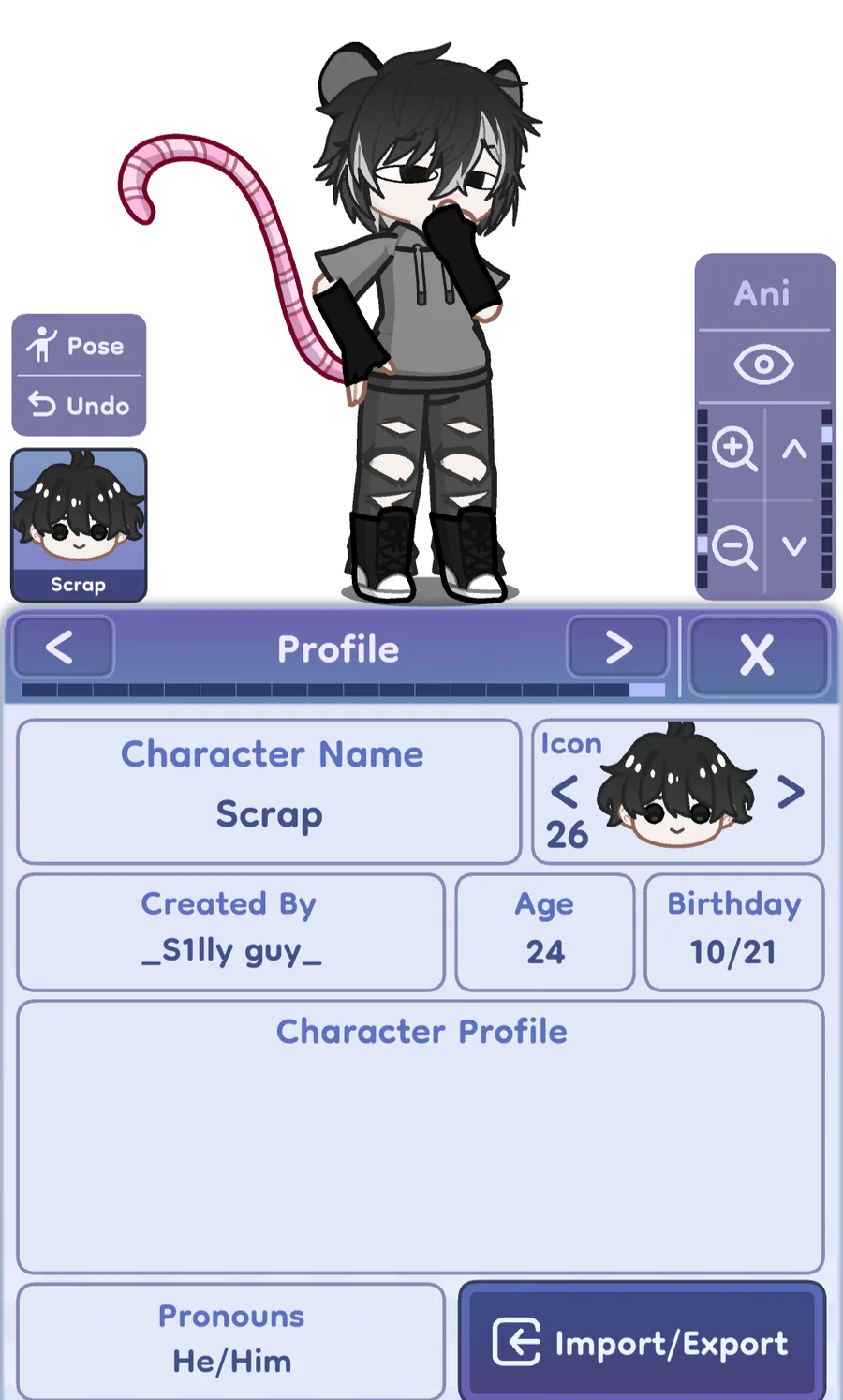Move the character view up
This screenshot has width=843, height=1400.
(794, 450)
